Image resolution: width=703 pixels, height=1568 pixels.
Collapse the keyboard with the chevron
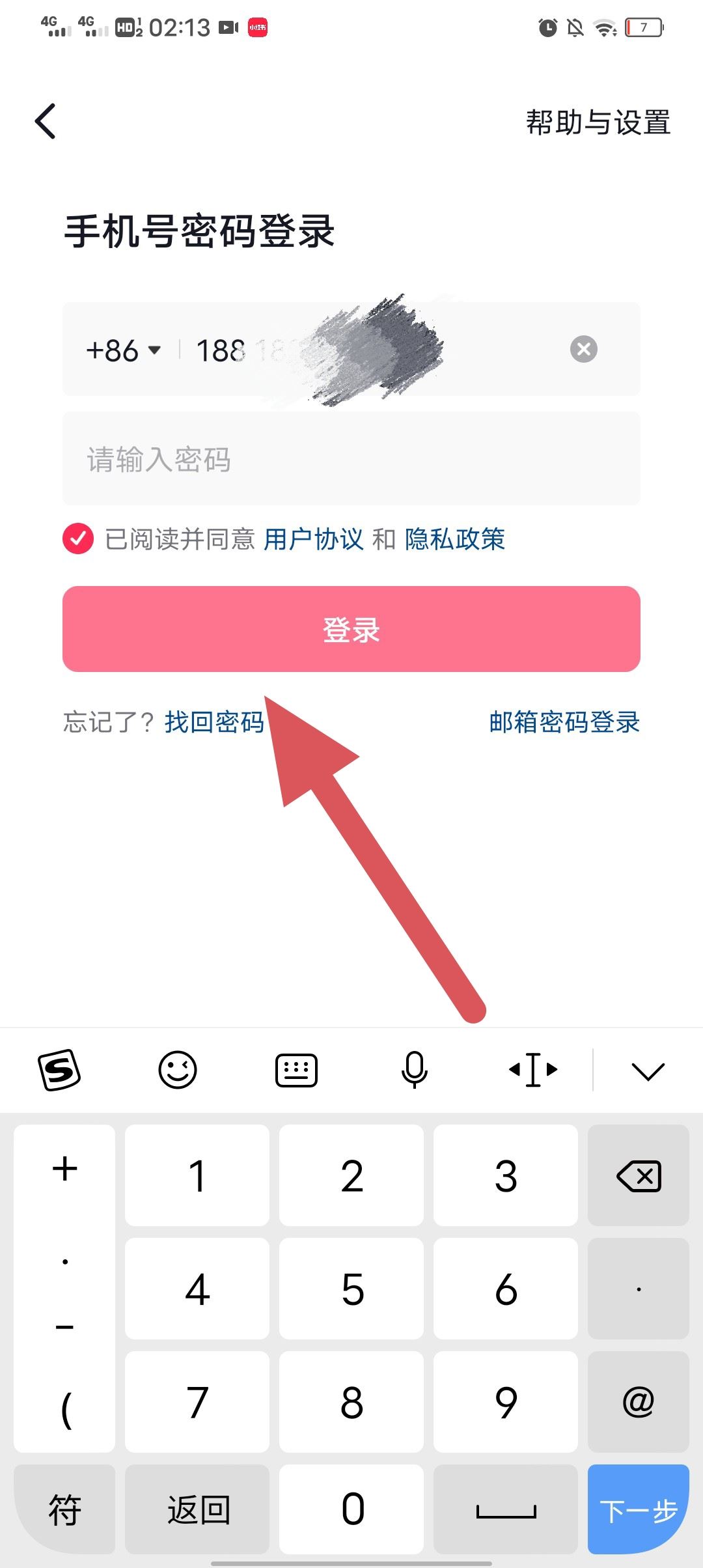[x=648, y=1070]
